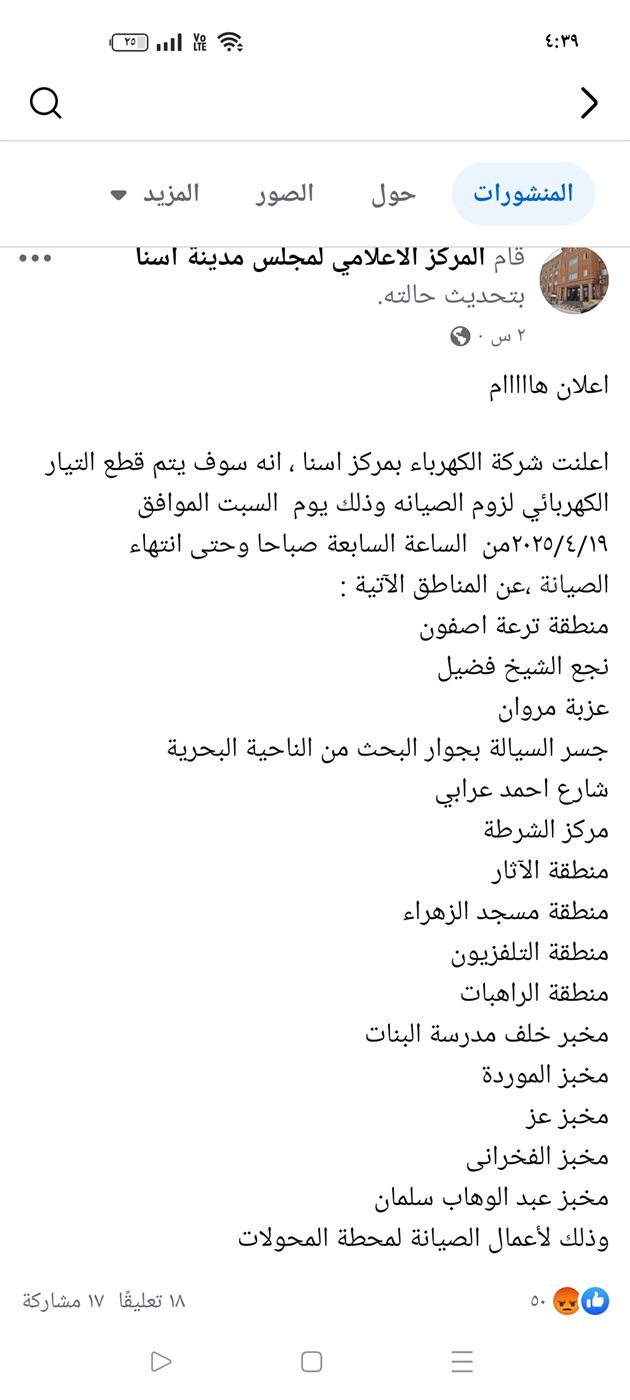Switch to the المنشورات tab
Image resolution: width=630 pixels, height=1400 pixels.
(x=523, y=193)
